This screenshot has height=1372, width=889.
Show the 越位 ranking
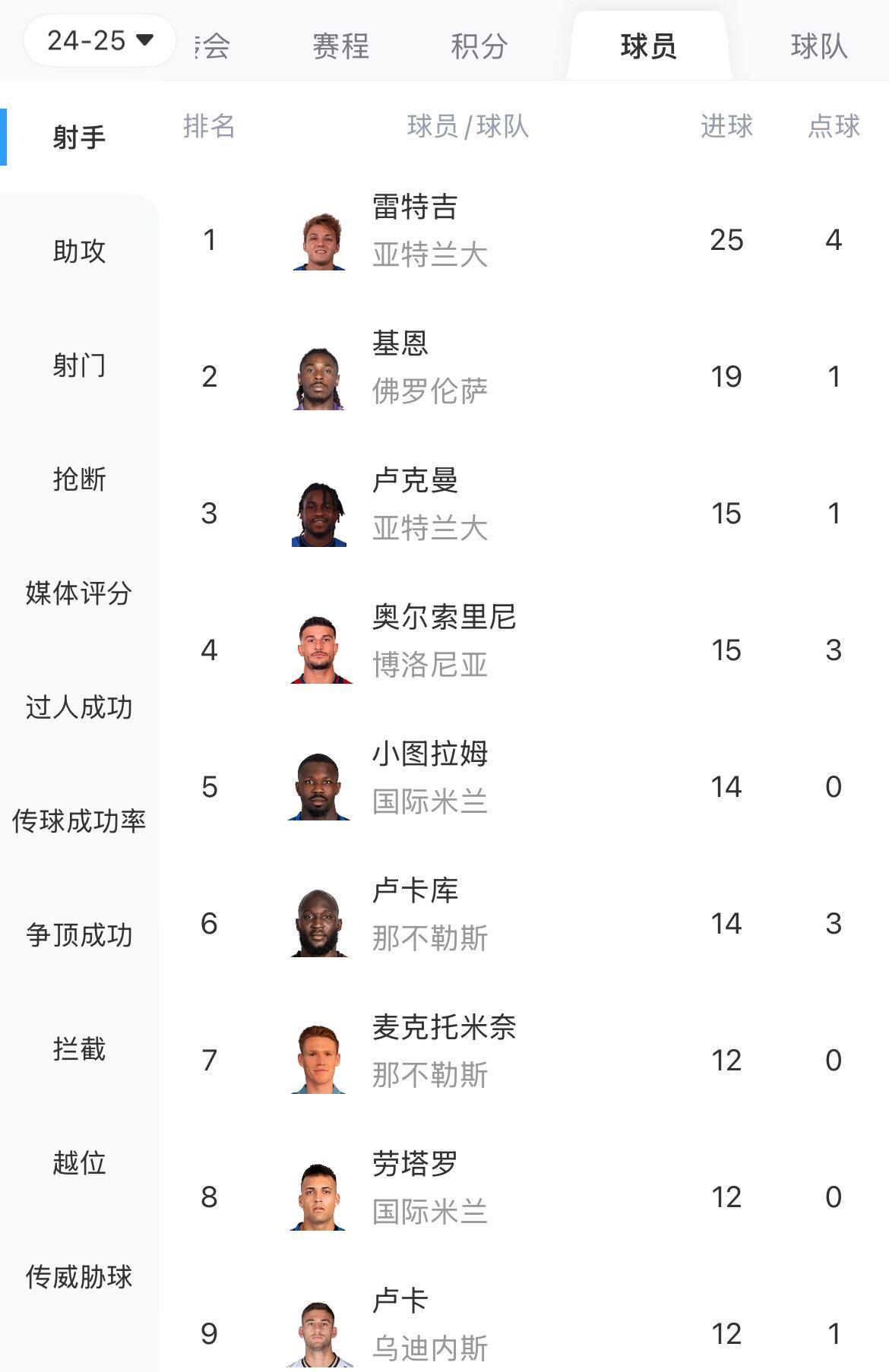click(79, 1163)
